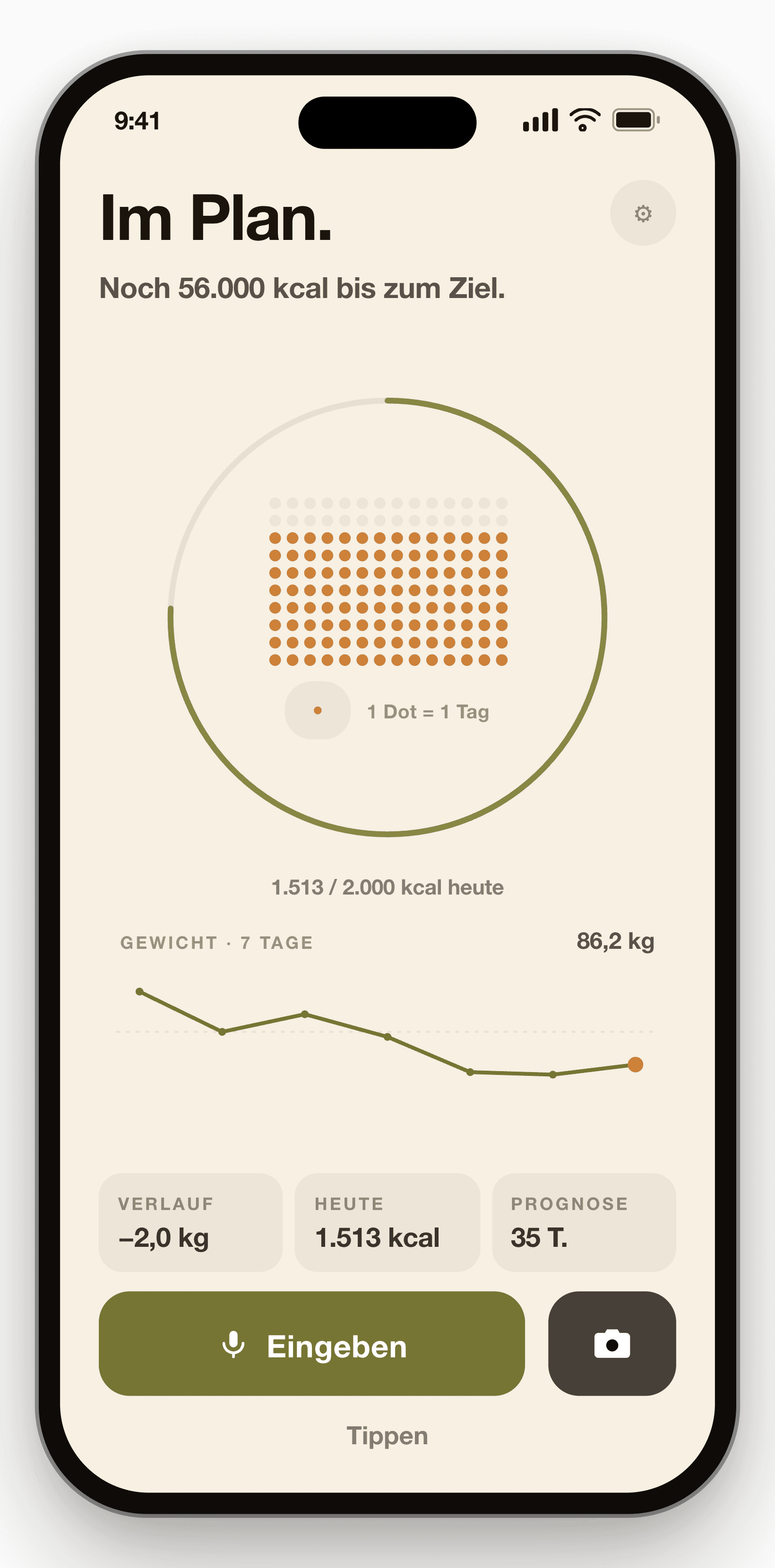Open the Heute 1.513 kcal card
The image size is (775, 1568).
click(387, 1222)
